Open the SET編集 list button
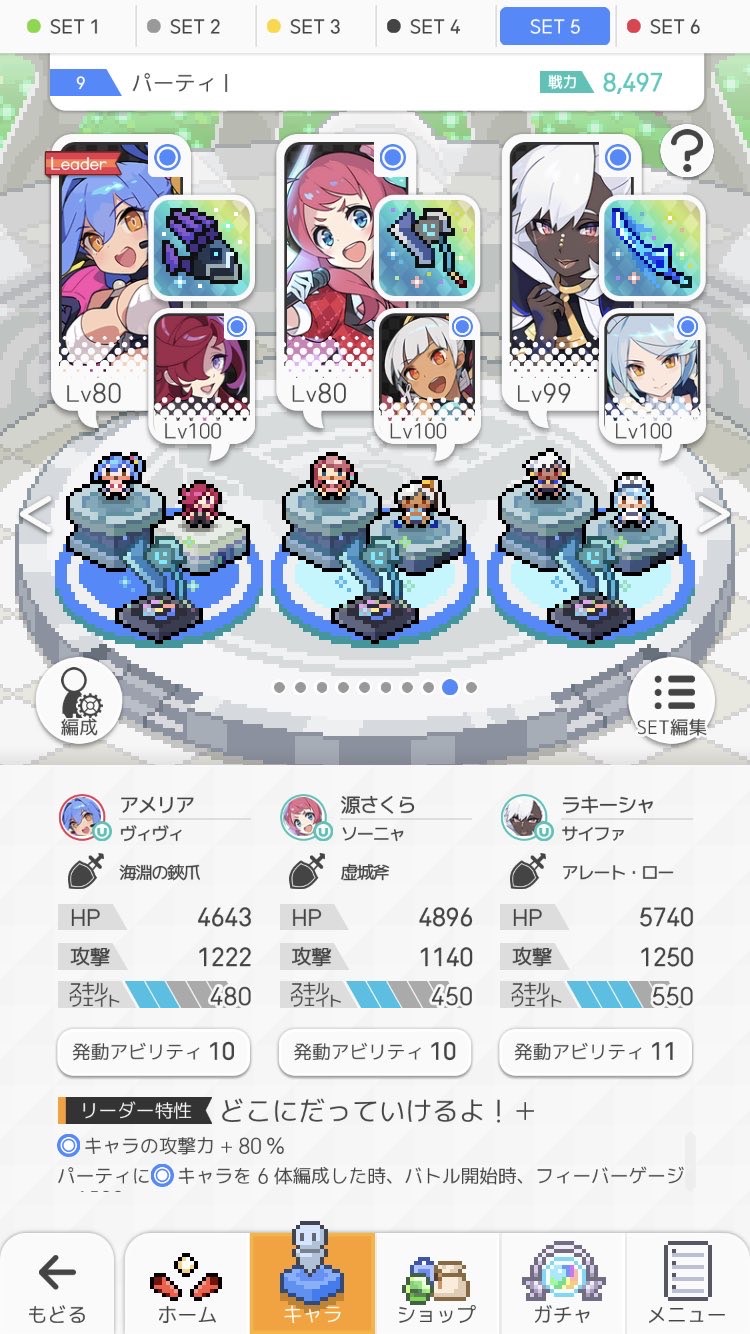The width and height of the screenshot is (750, 1334). pyautogui.click(x=672, y=700)
